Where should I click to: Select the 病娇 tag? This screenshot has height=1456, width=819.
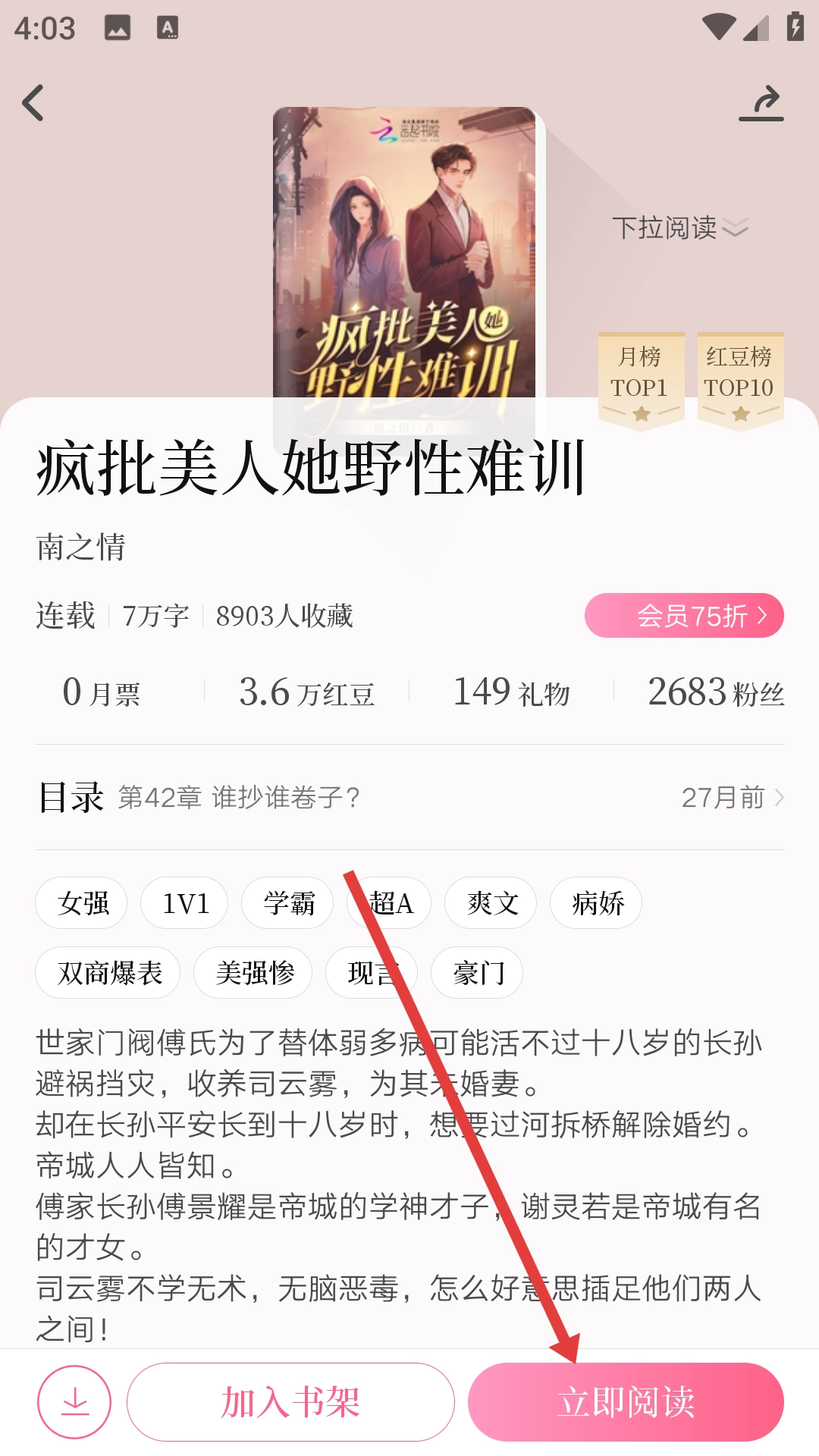click(x=597, y=903)
